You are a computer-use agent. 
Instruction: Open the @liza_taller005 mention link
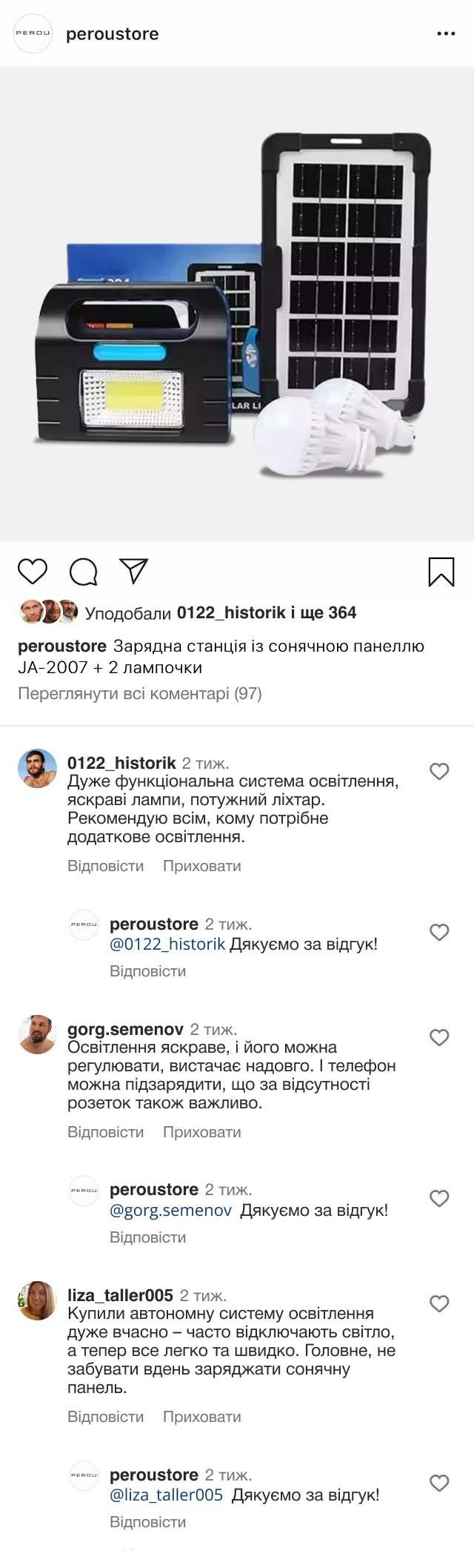(166, 1495)
